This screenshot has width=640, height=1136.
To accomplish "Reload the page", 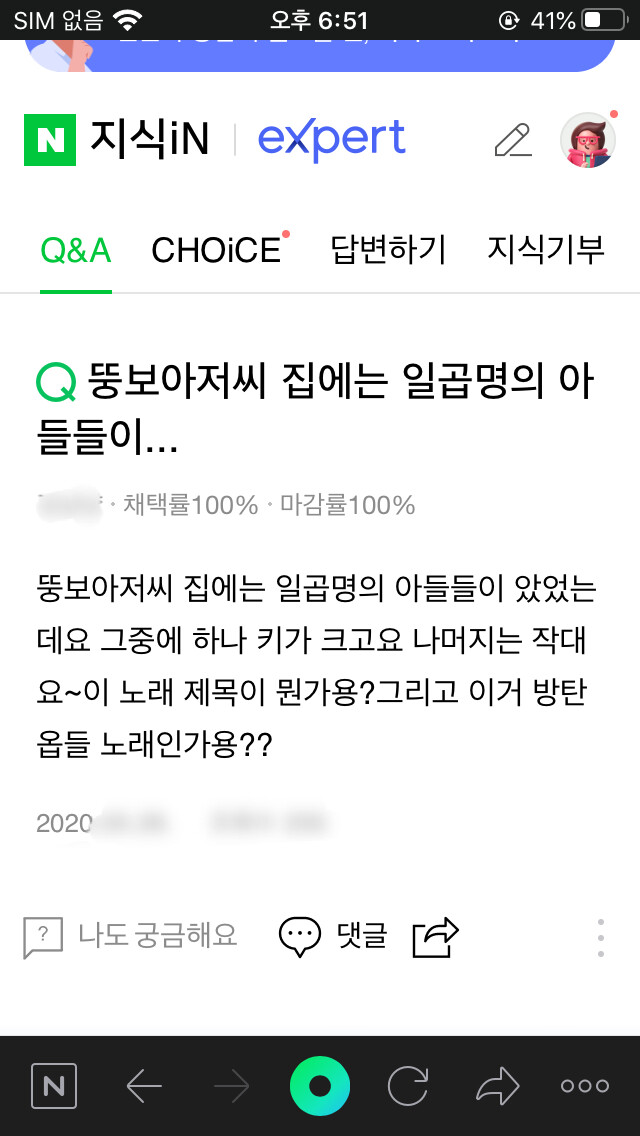I will point(407,1086).
